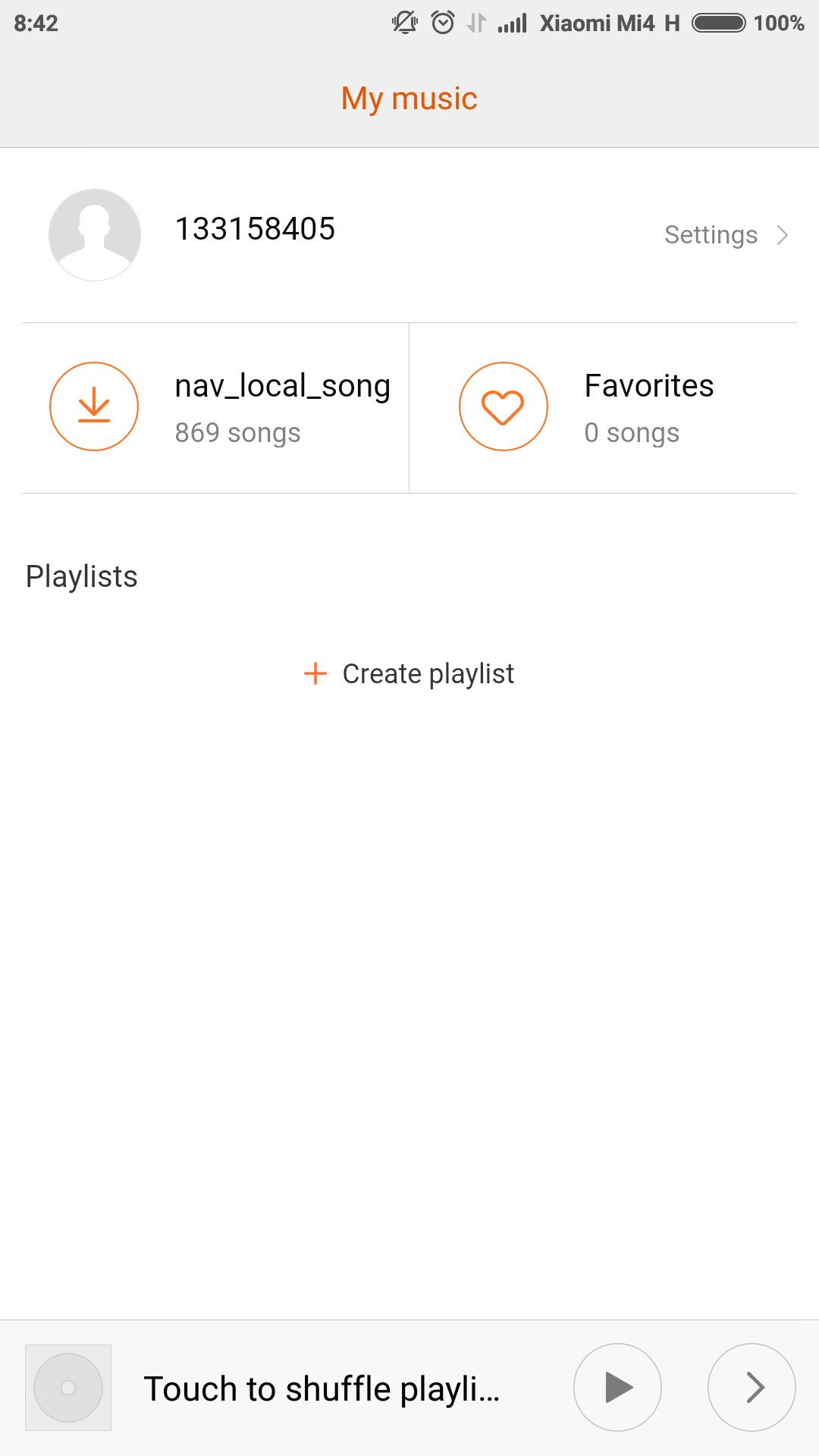This screenshot has height=1456, width=819.
Task: Tap the album art in the player bar
Action: [x=68, y=1388]
